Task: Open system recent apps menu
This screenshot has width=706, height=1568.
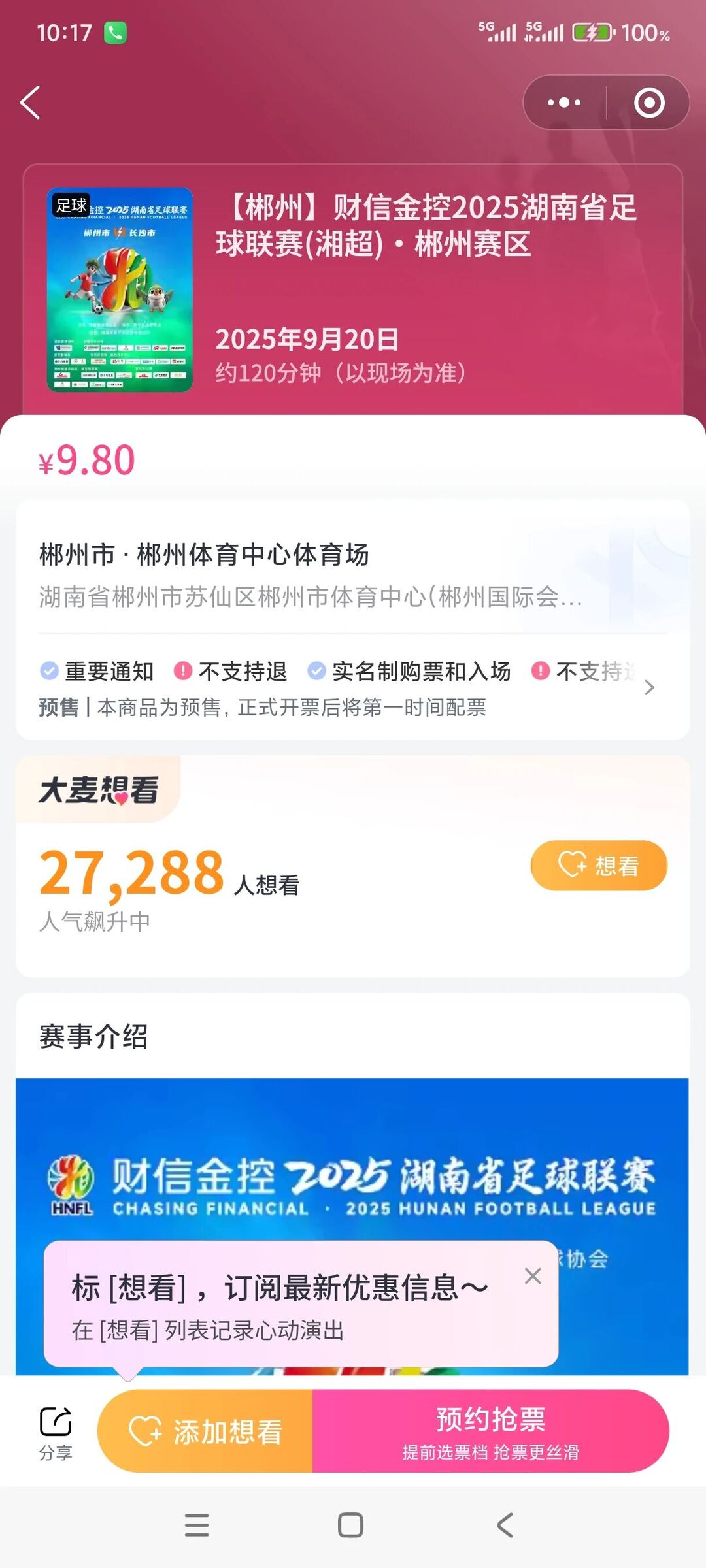Action: [x=197, y=1526]
